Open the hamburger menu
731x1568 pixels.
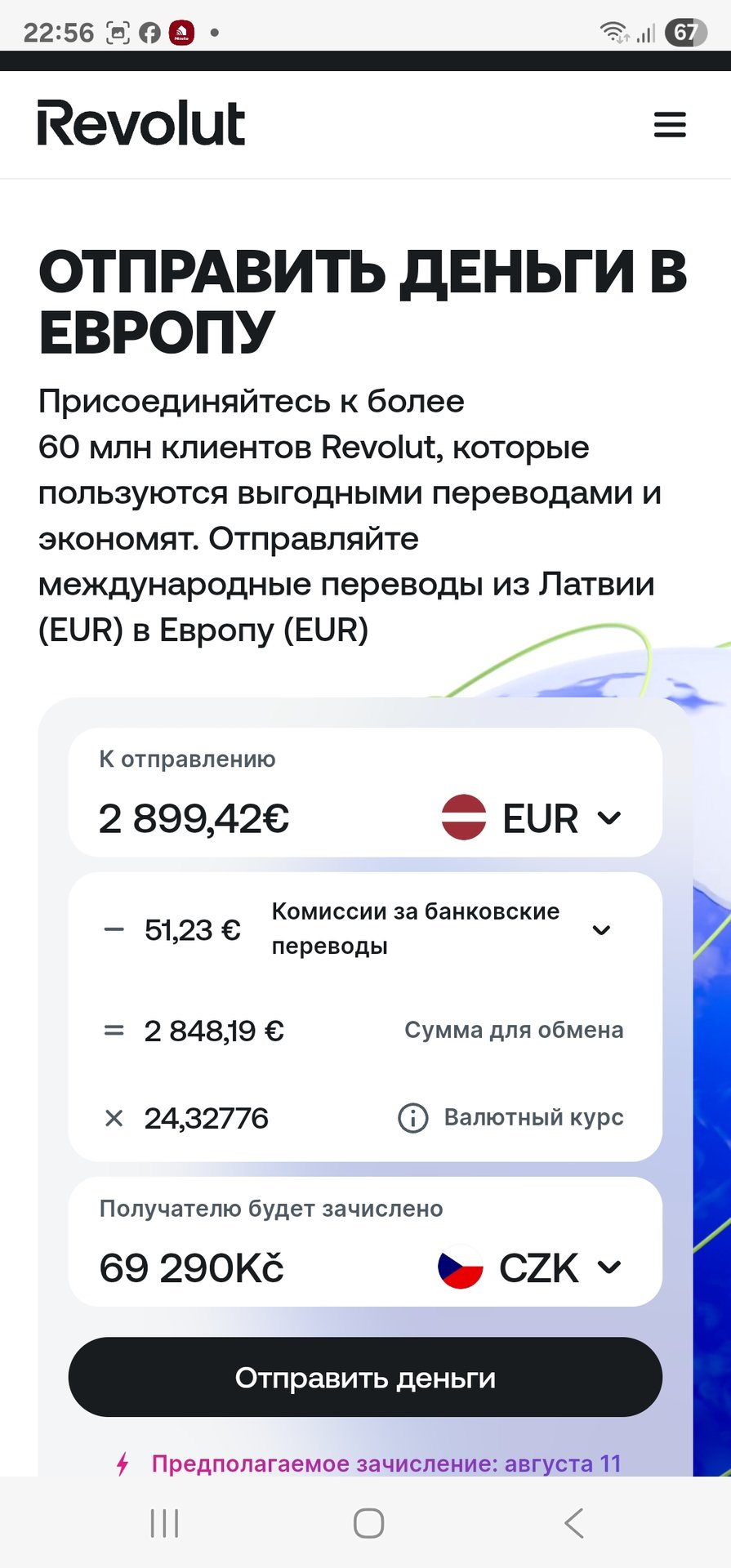point(670,125)
